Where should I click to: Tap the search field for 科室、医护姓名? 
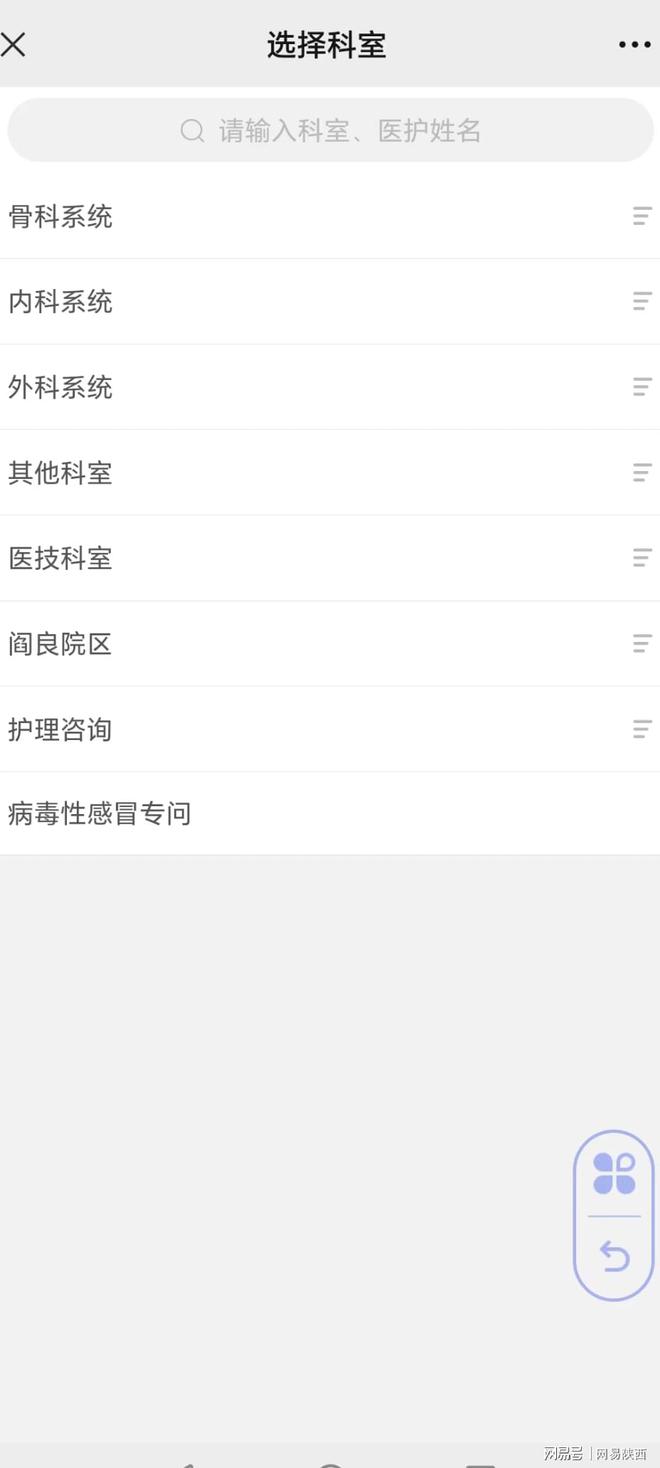tap(330, 130)
